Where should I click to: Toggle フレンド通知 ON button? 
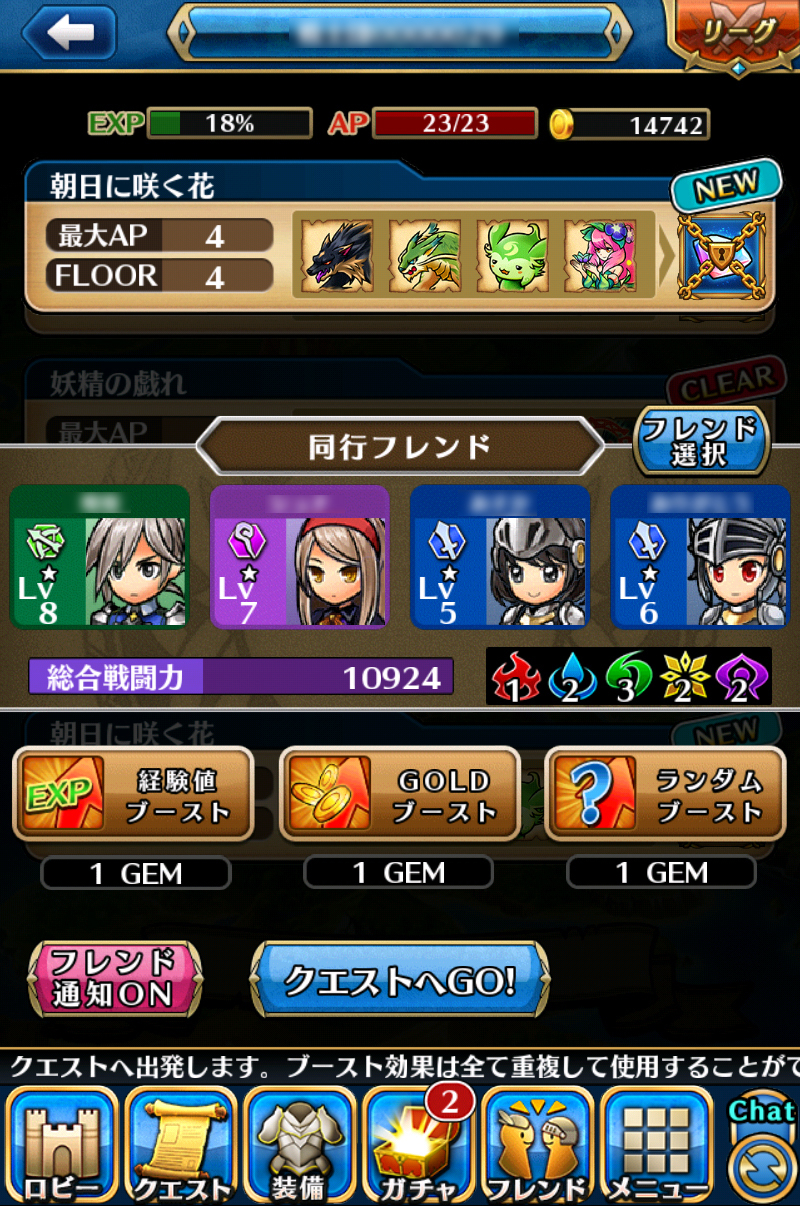pos(114,979)
